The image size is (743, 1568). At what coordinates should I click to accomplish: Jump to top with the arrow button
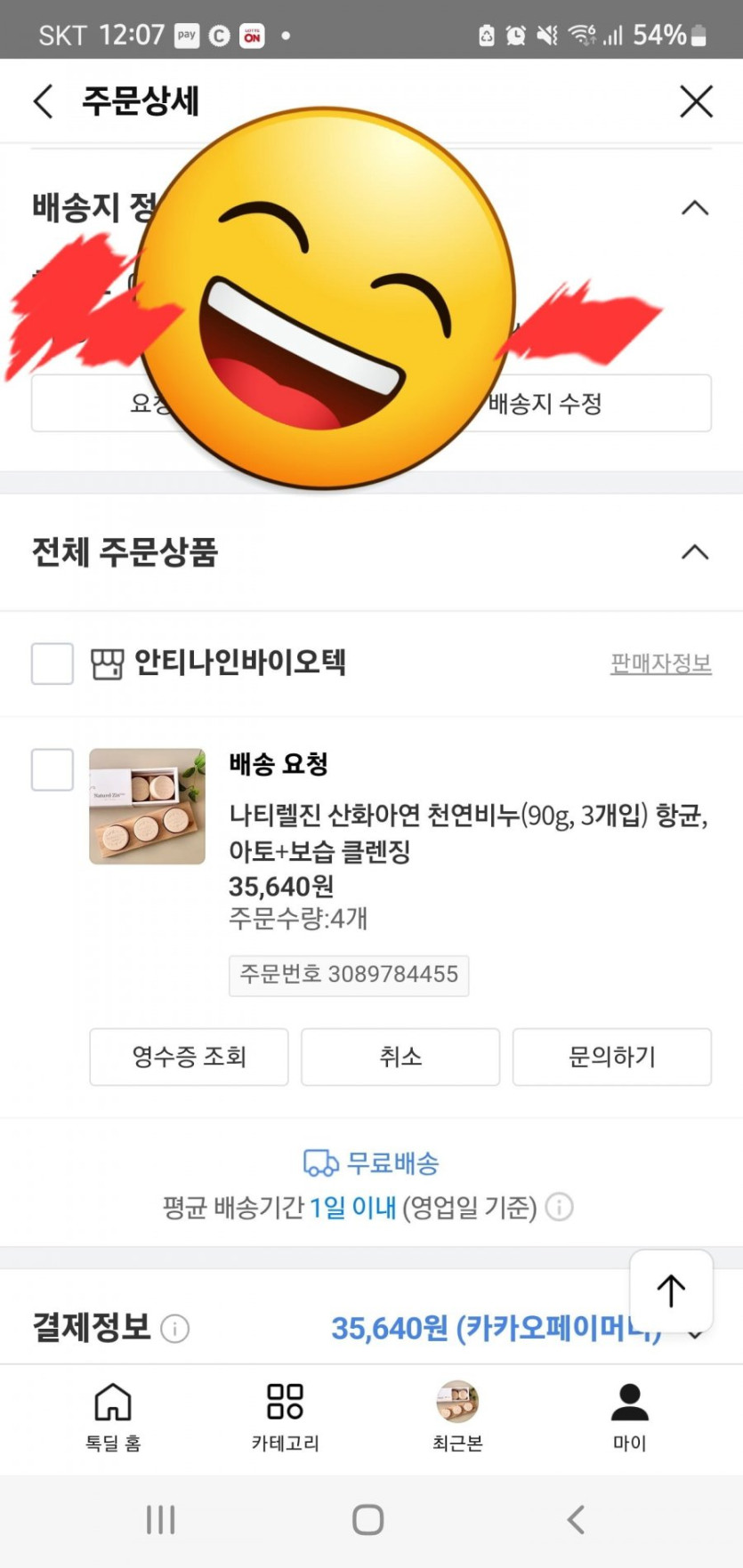coord(671,1291)
